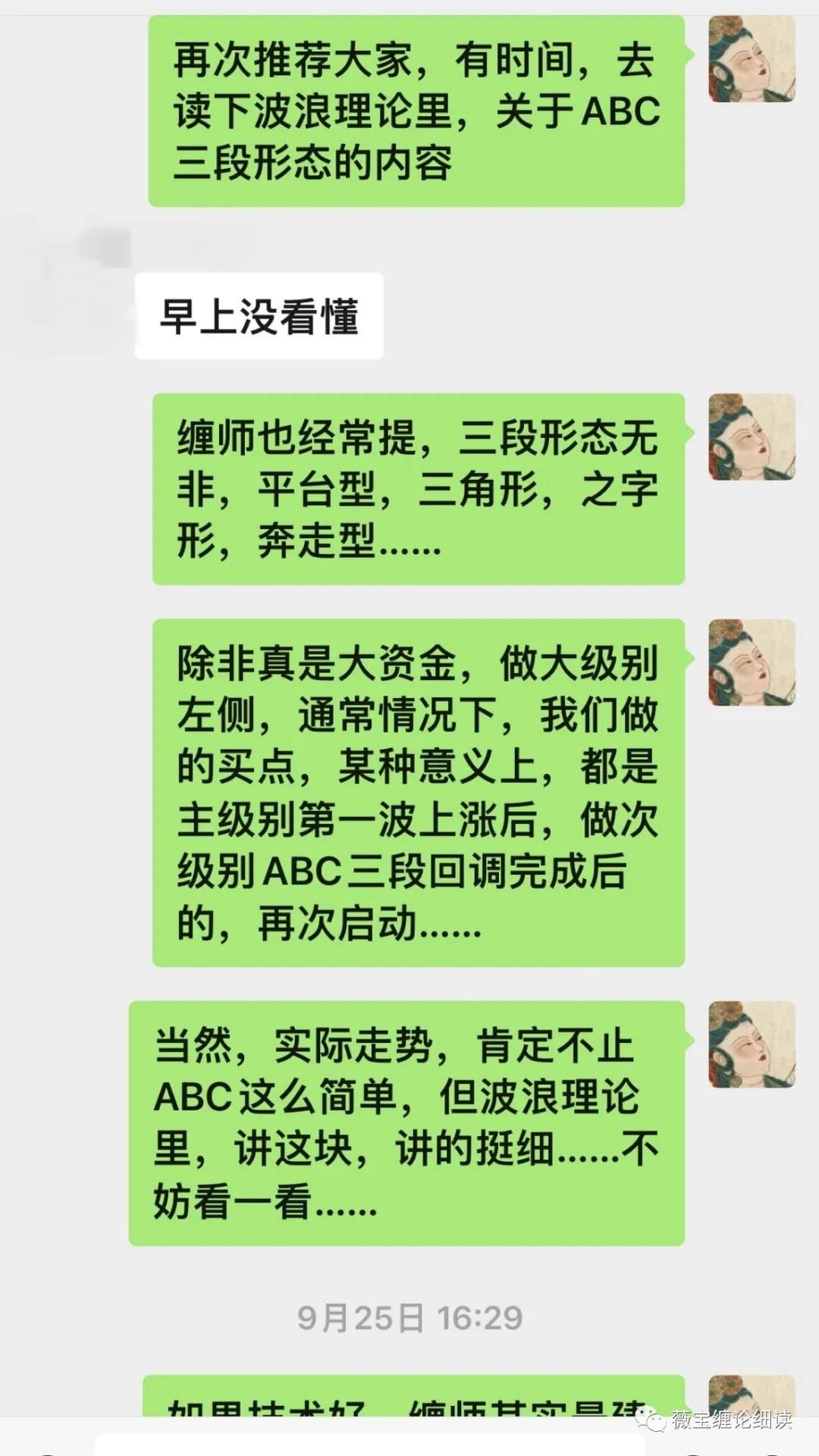The height and width of the screenshot is (1456, 819).
Task: Open sender avatar beside the 再次推荐大家 message
Action: click(752, 58)
